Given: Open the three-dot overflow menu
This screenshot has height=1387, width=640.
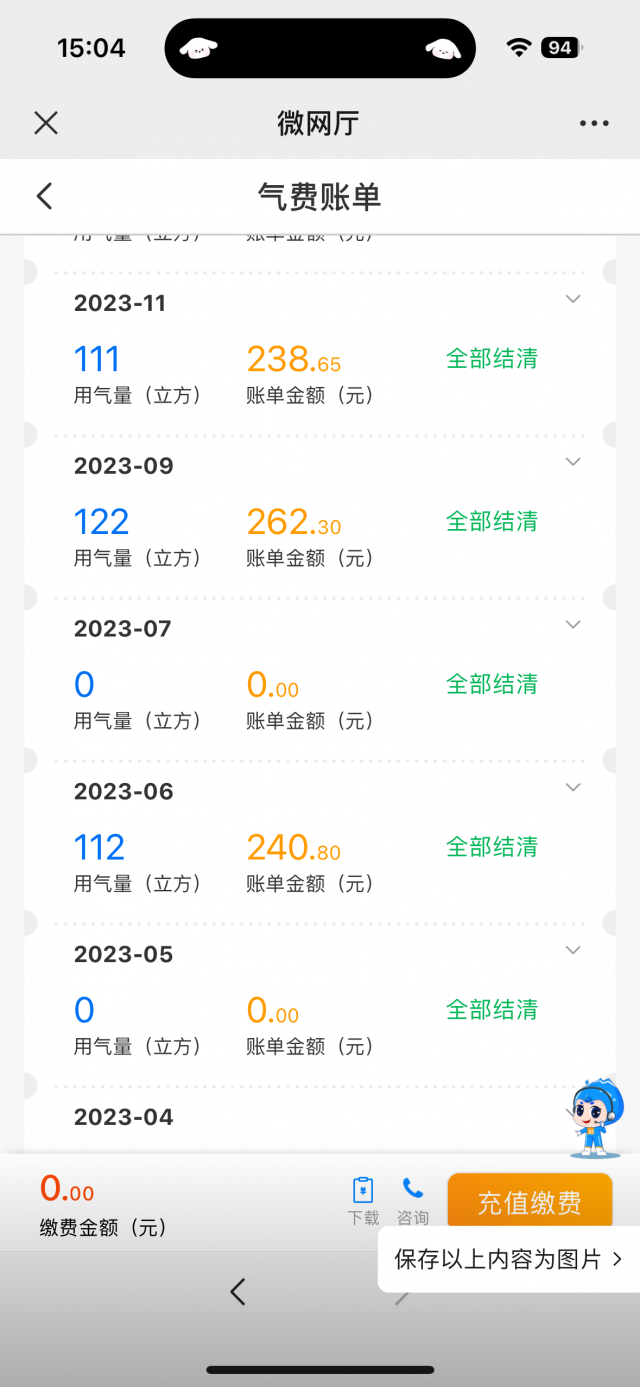Looking at the screenshot, I should (x=594, y=123).
